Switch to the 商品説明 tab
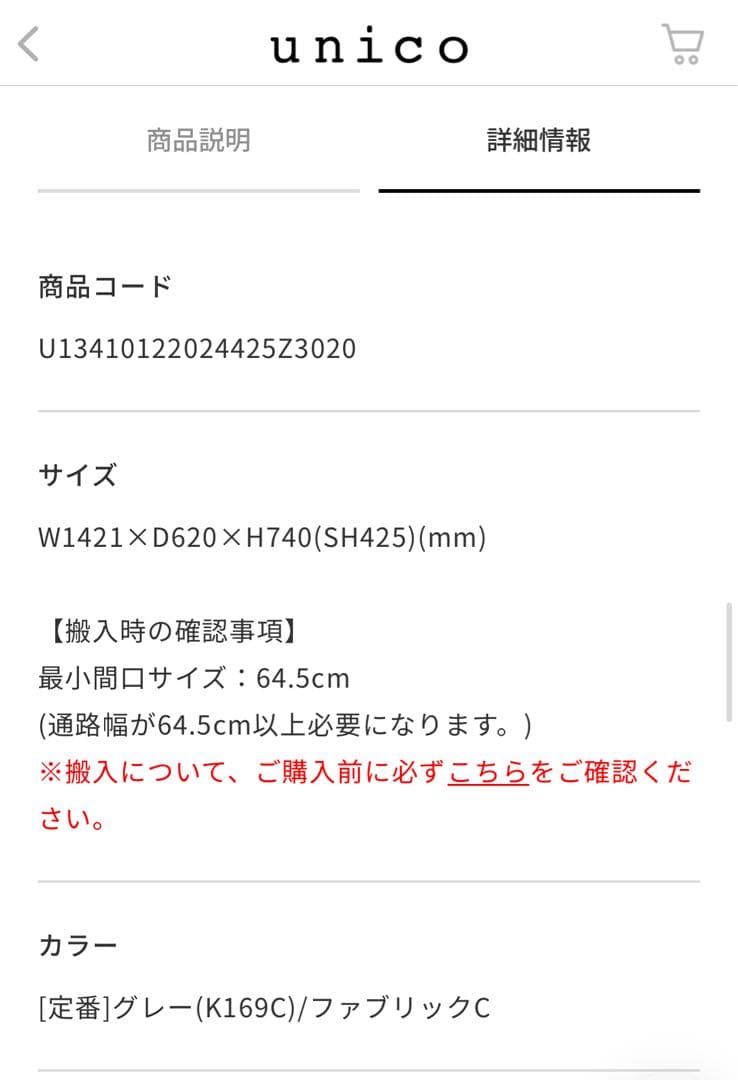 (198, 140)
